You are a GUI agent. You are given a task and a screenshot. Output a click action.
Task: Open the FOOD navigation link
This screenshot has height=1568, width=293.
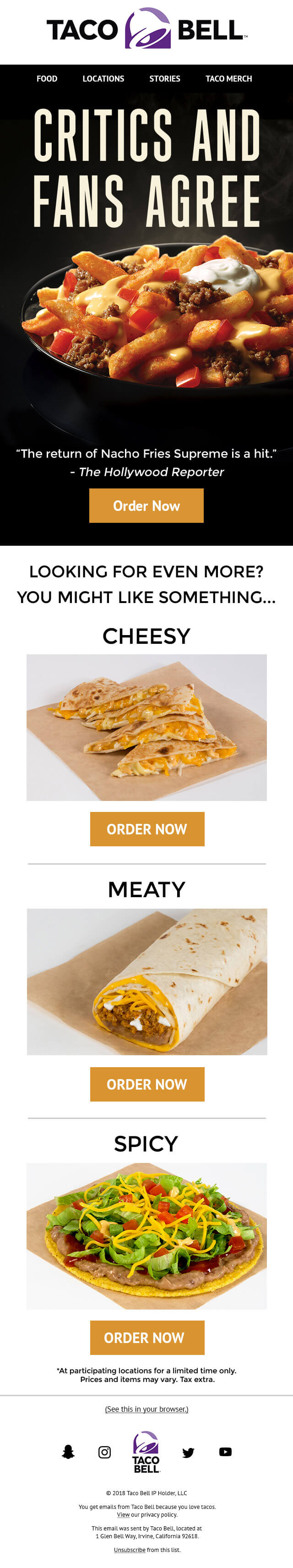(x=47, y=78)
